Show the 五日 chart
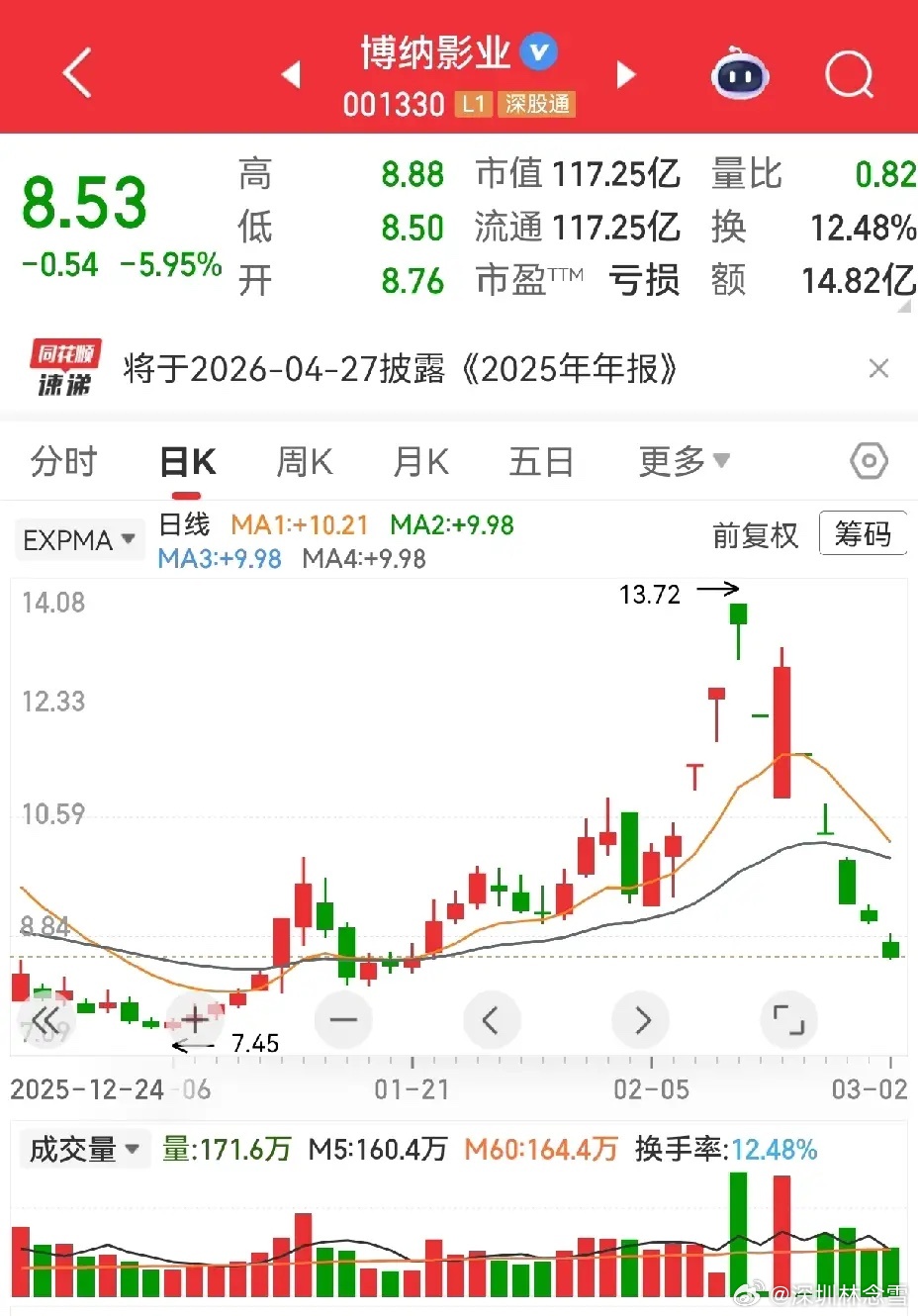 click(x=540, y=461)
